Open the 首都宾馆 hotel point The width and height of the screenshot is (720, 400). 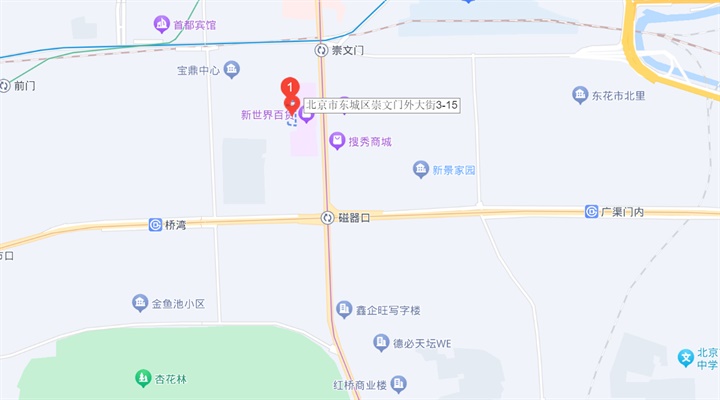point(161,24)
